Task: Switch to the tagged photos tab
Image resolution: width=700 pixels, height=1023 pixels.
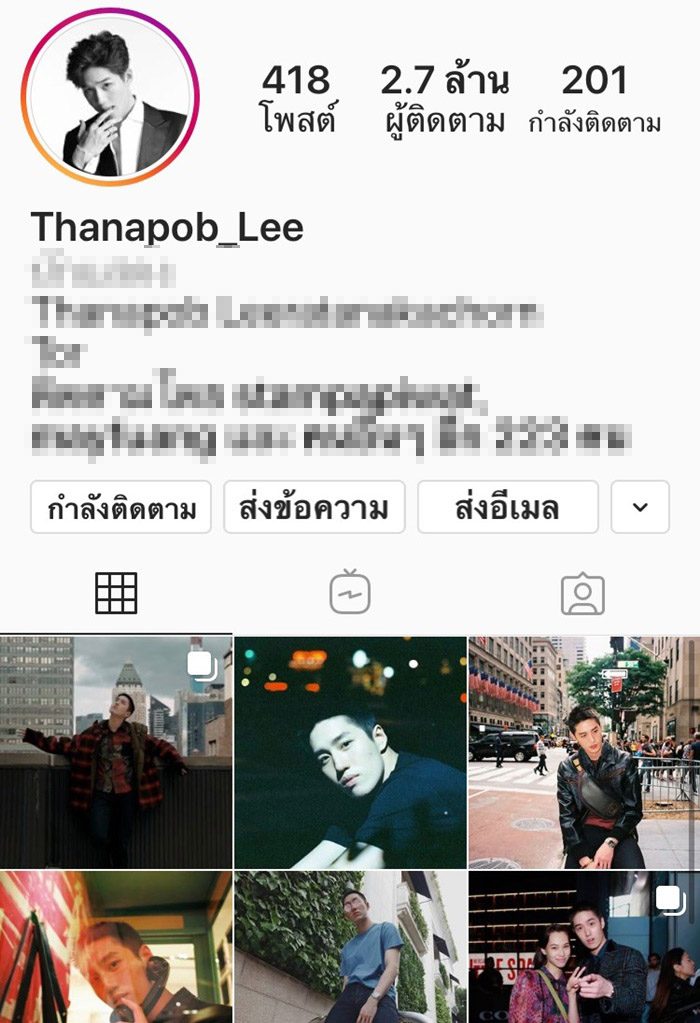Action: [583, 593]
